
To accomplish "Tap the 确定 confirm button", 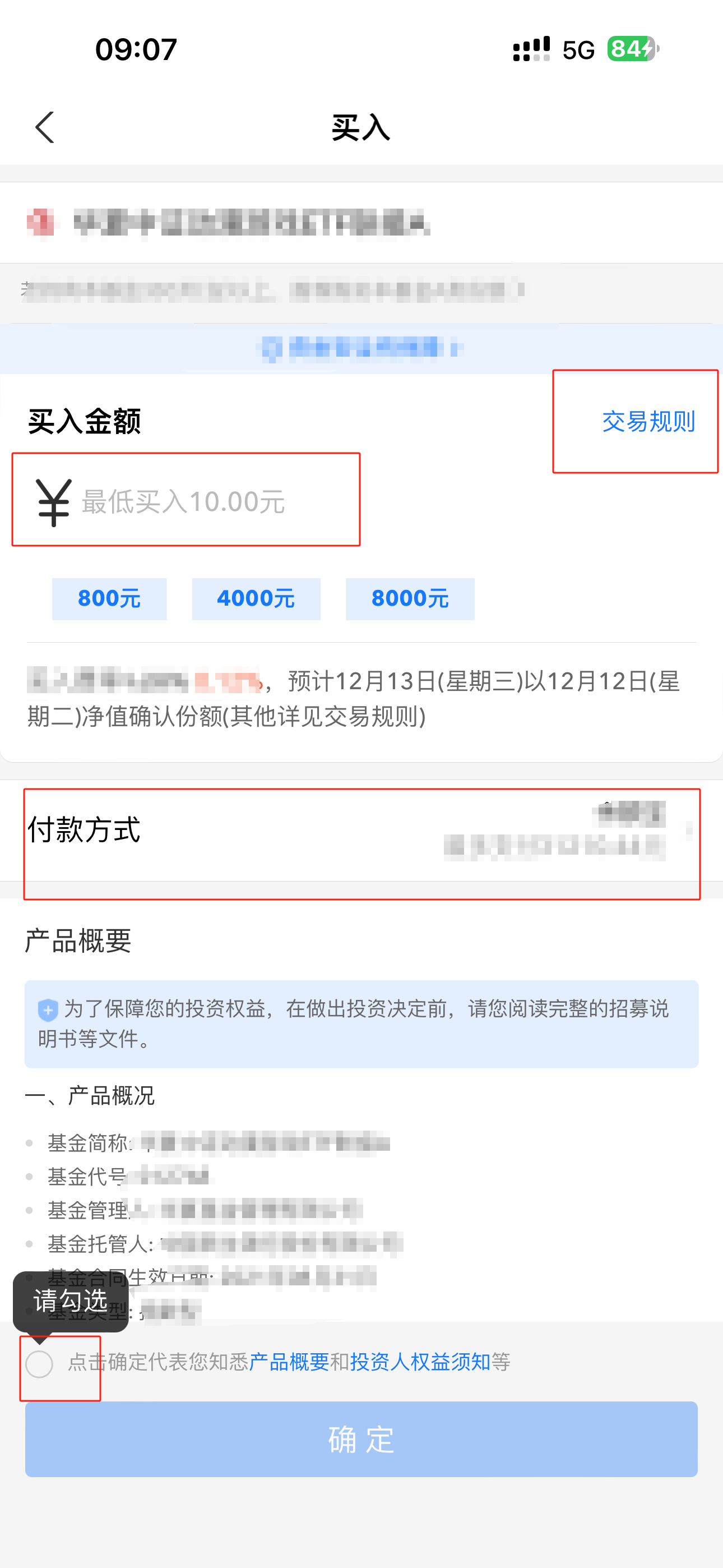I will click(361, 1439).
